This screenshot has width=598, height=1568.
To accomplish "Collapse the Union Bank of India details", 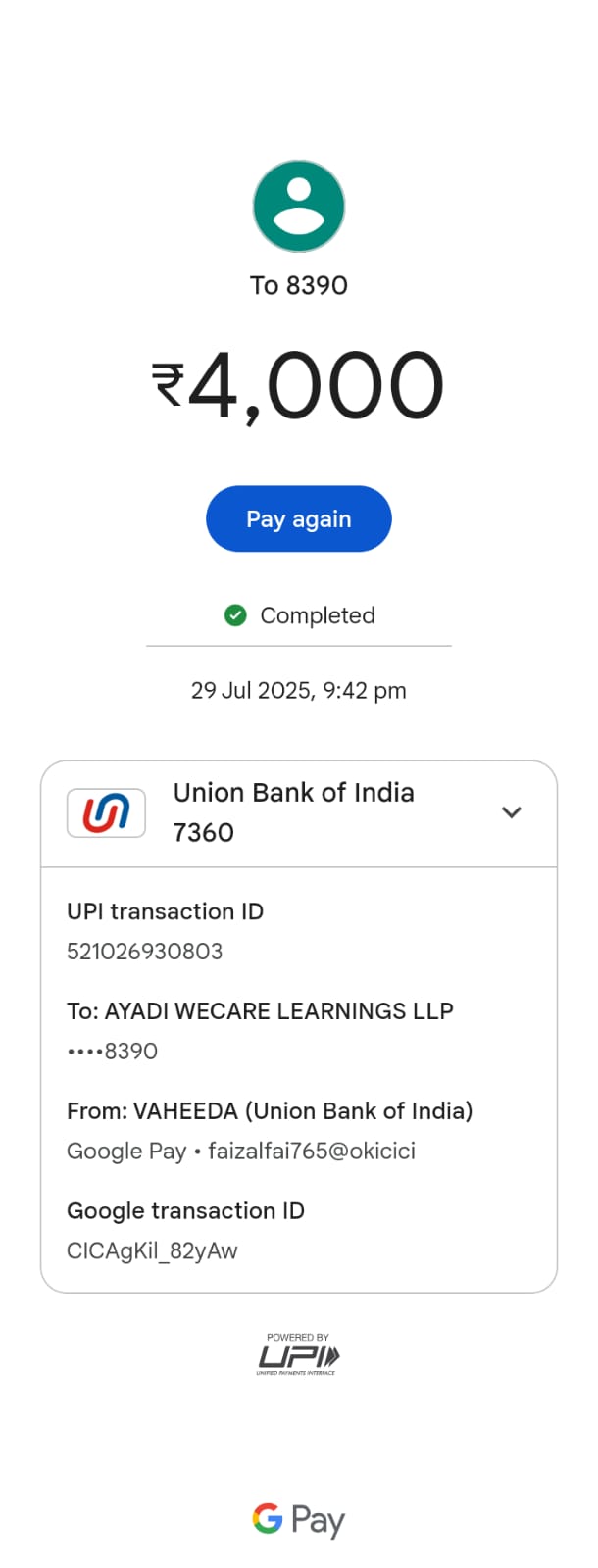I will click(x=511, y=812).
